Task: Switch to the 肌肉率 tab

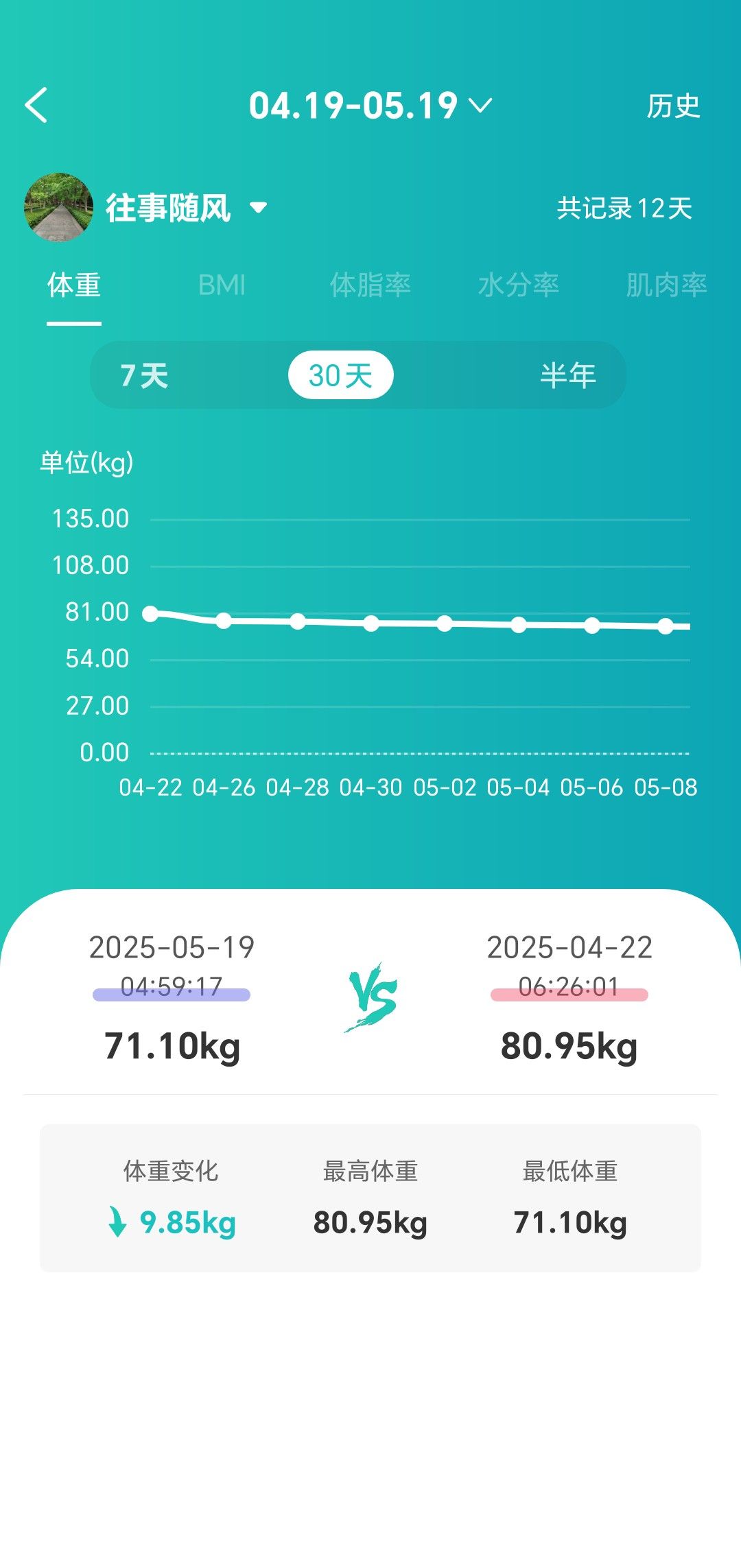Action: [666, 285]
